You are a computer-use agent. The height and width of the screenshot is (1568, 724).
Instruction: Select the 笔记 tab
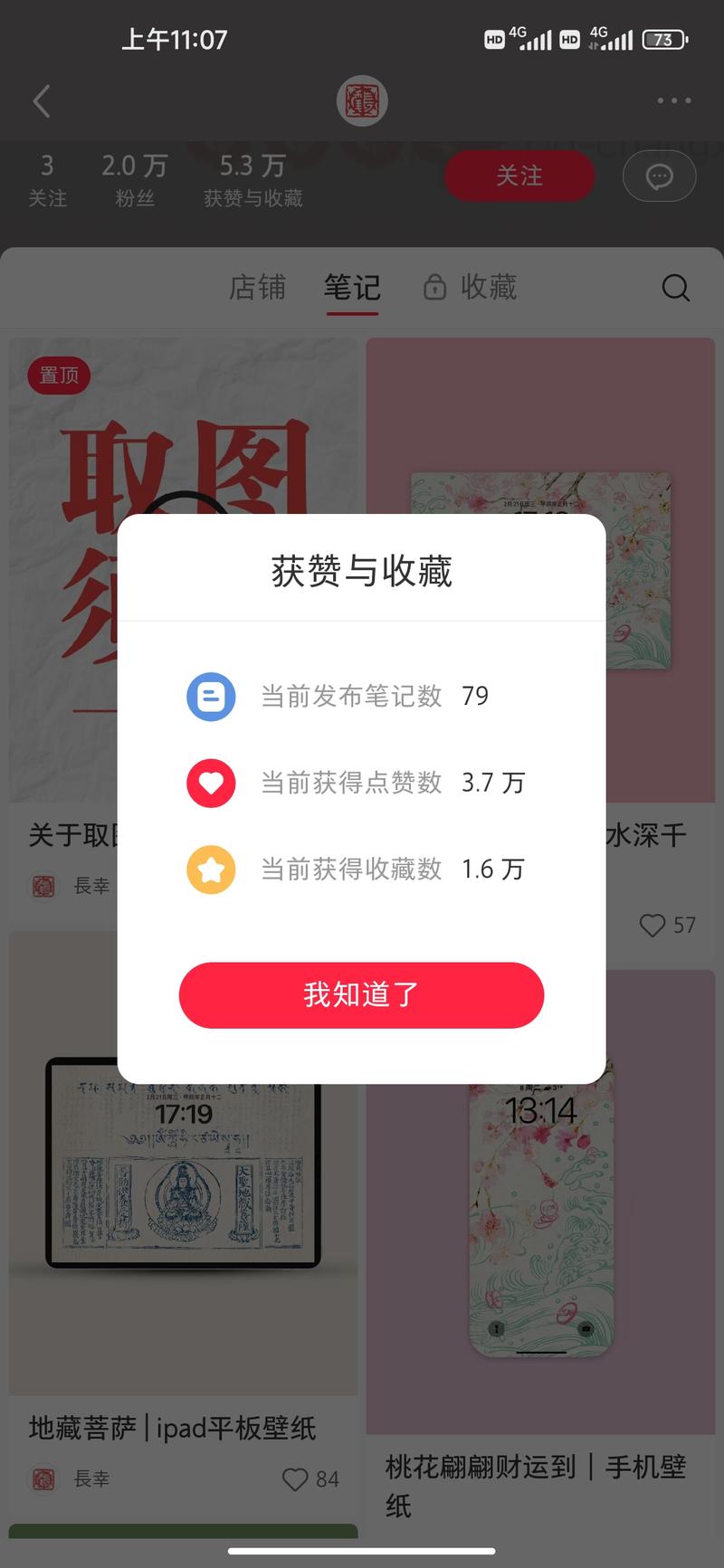352,287
